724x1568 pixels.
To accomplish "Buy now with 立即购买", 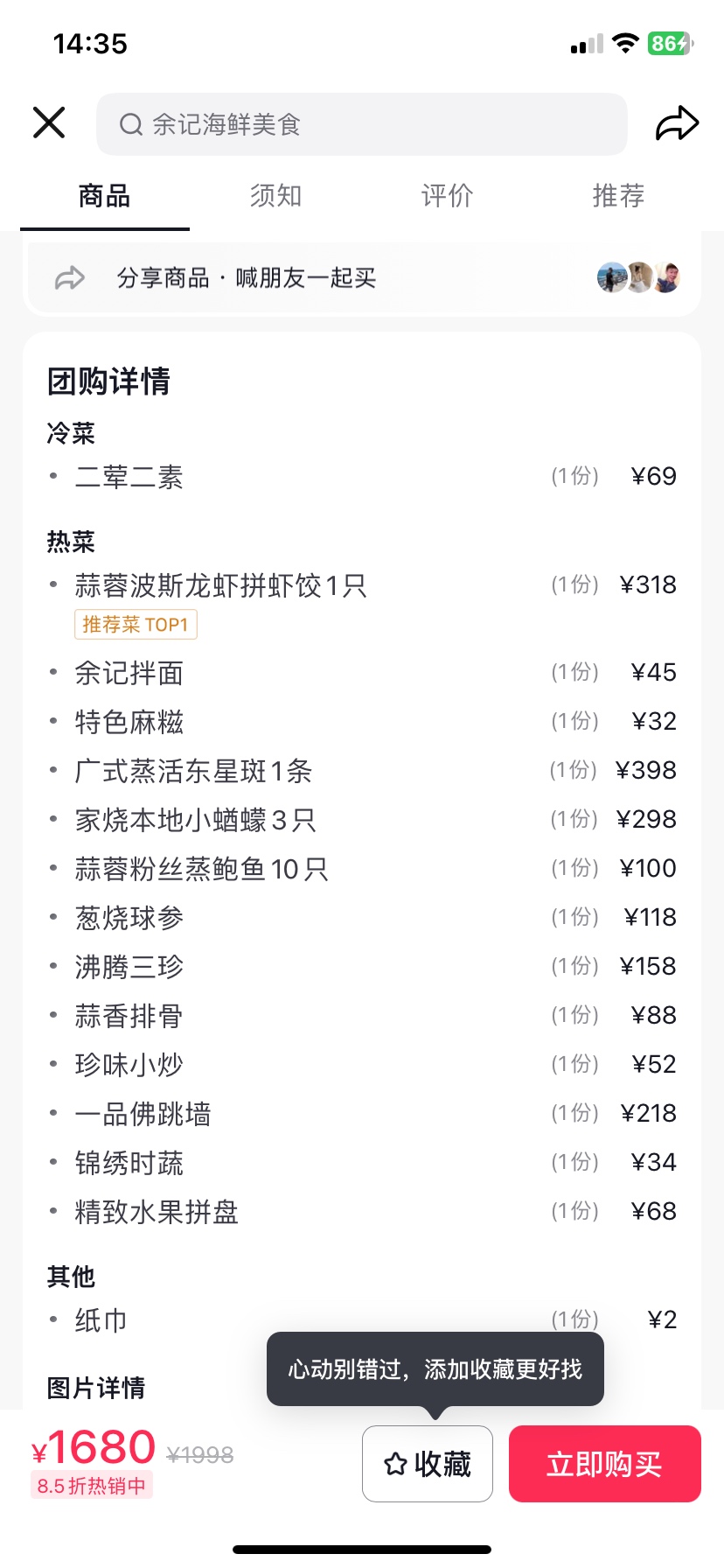I will [x=605, y=1463].
